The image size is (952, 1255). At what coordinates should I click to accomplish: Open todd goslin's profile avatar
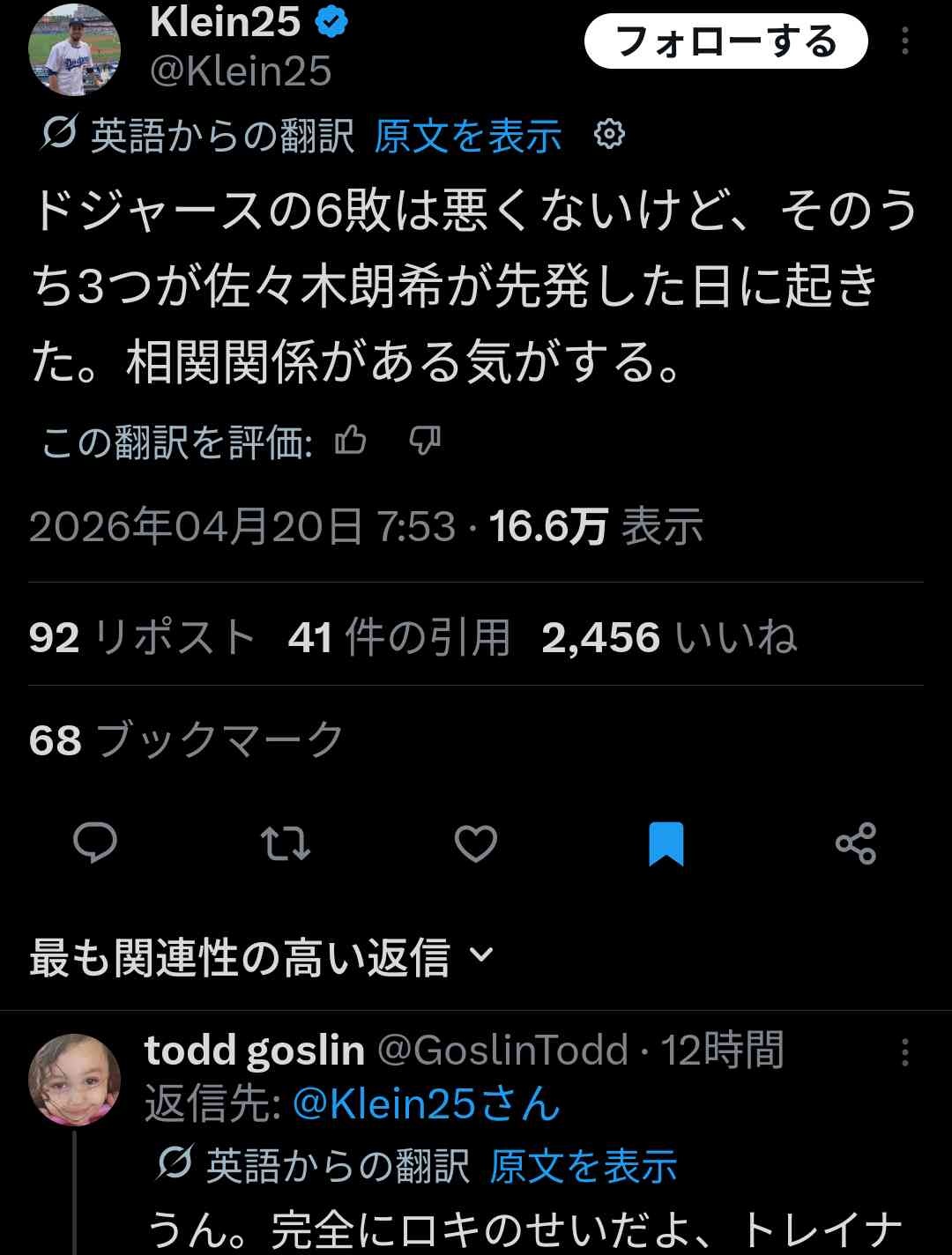[x=74, y=1079]
